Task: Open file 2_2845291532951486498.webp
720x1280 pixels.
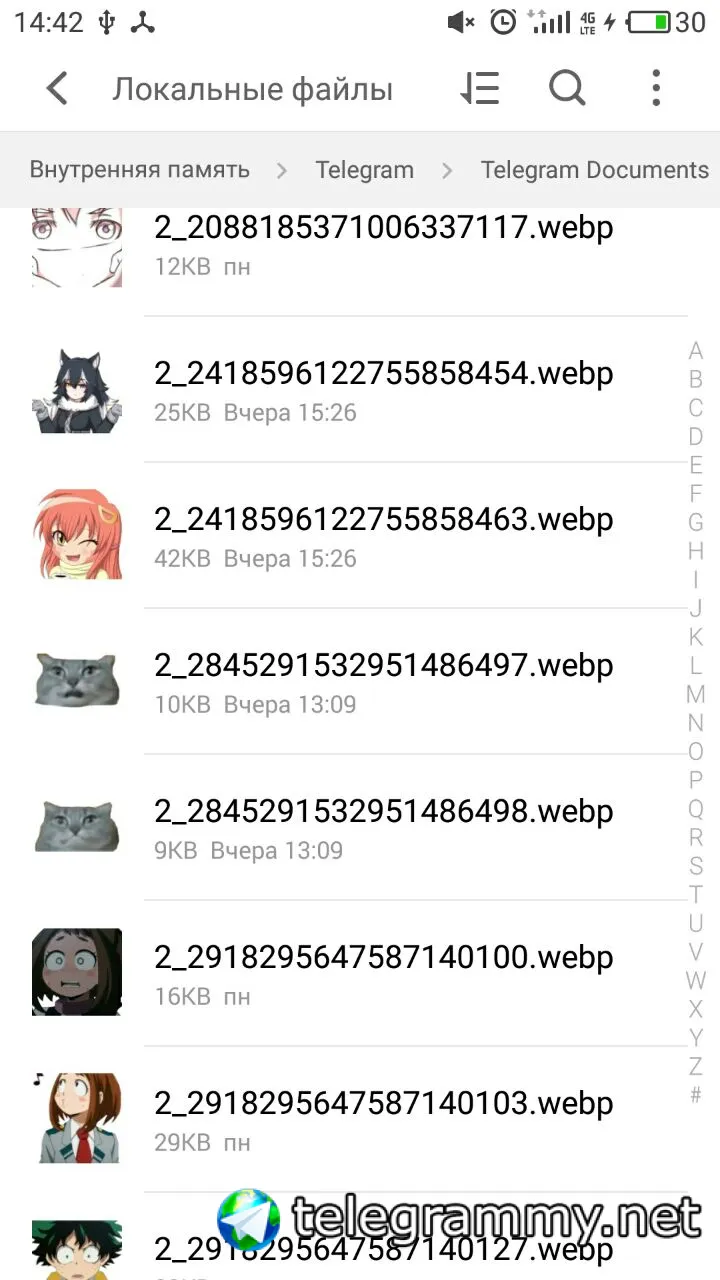Action: point(383,827)
